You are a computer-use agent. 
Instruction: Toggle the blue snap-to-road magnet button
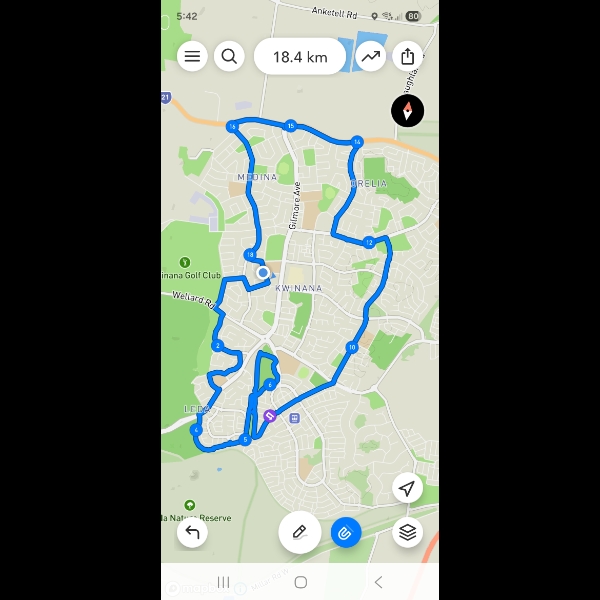point(346,532)
